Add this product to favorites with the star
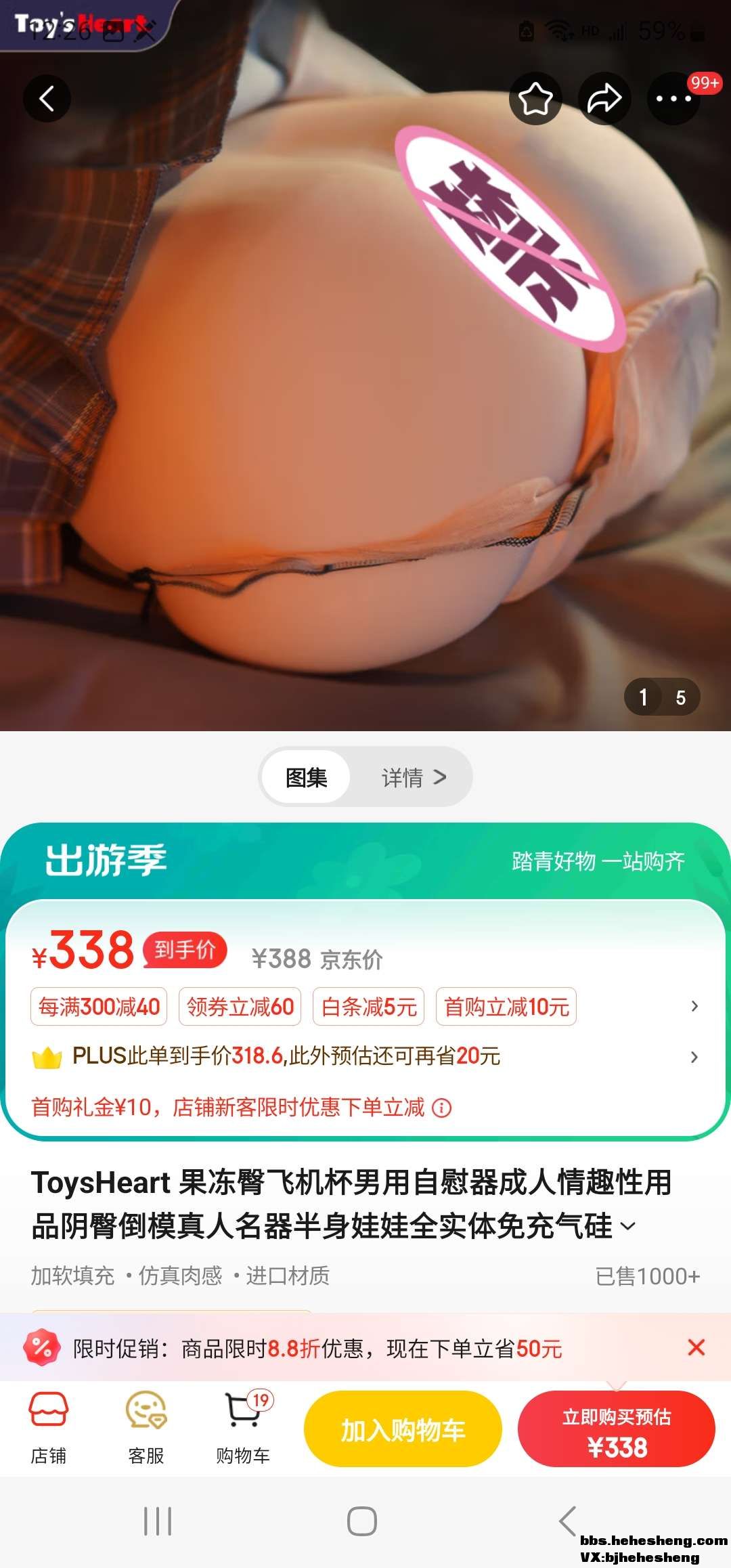 [535, 99]
